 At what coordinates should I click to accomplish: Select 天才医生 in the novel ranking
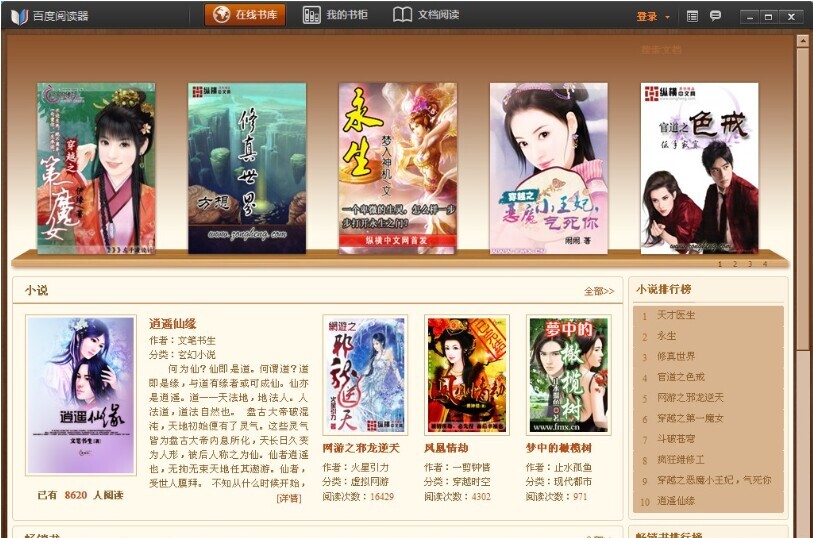click(676, 315)
